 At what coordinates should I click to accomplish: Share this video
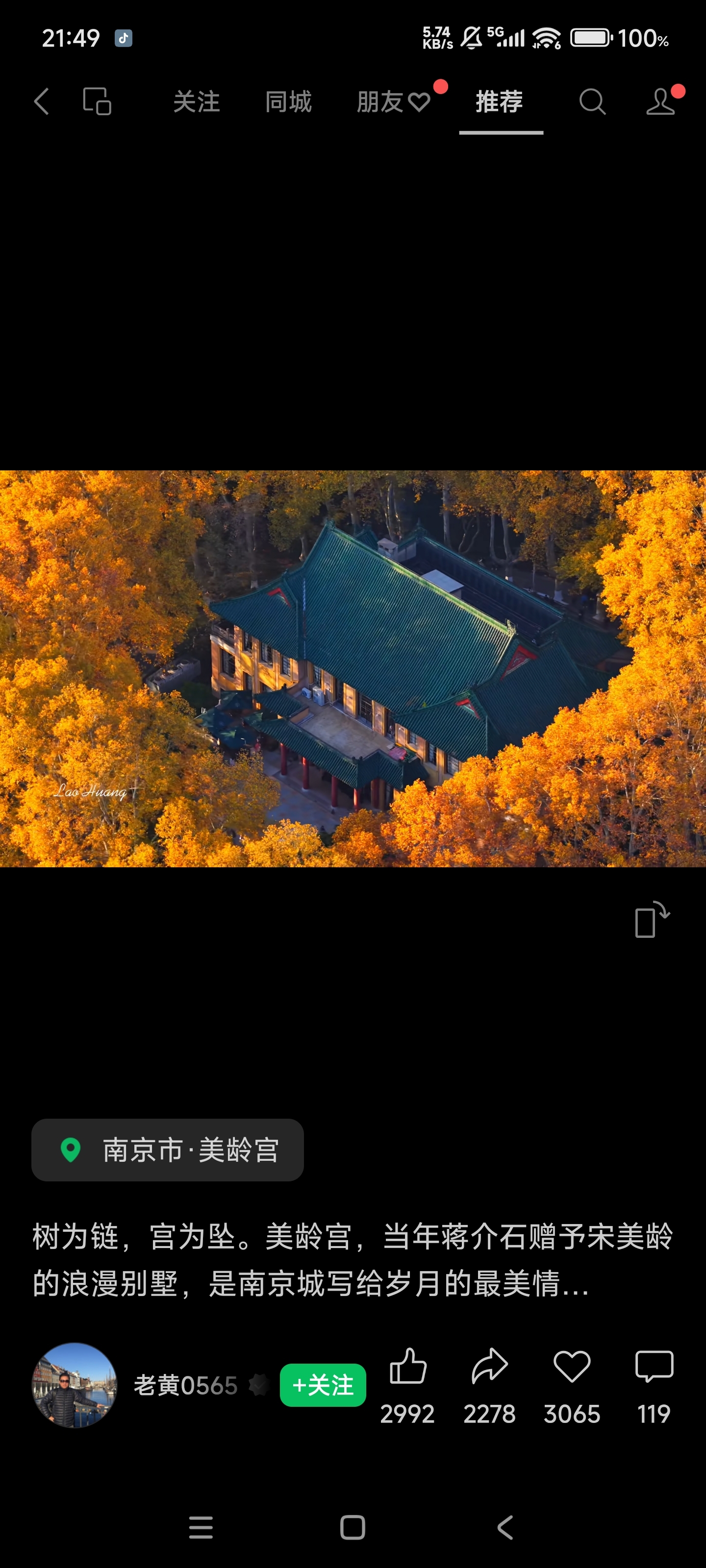489,1367
